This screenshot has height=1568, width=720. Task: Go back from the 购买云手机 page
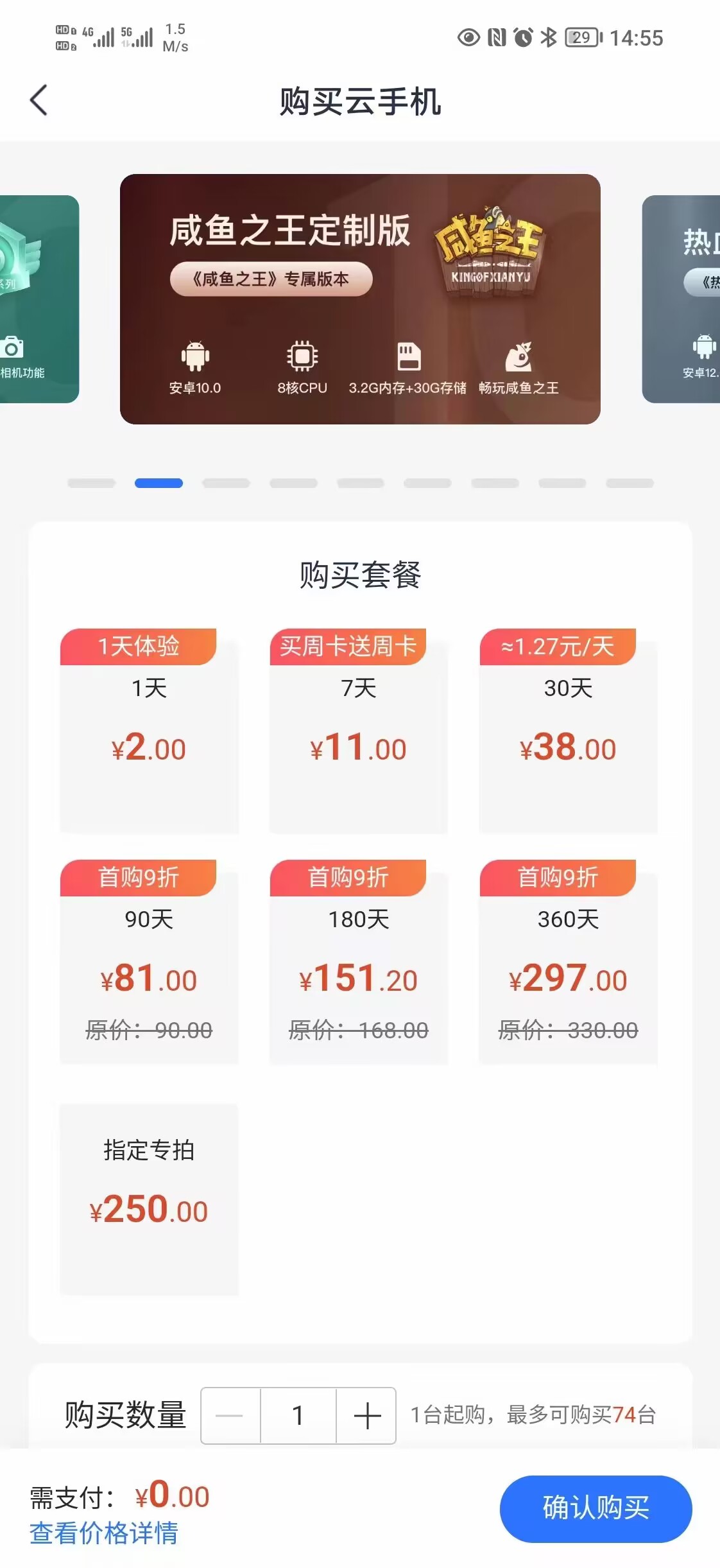point(39,101)
